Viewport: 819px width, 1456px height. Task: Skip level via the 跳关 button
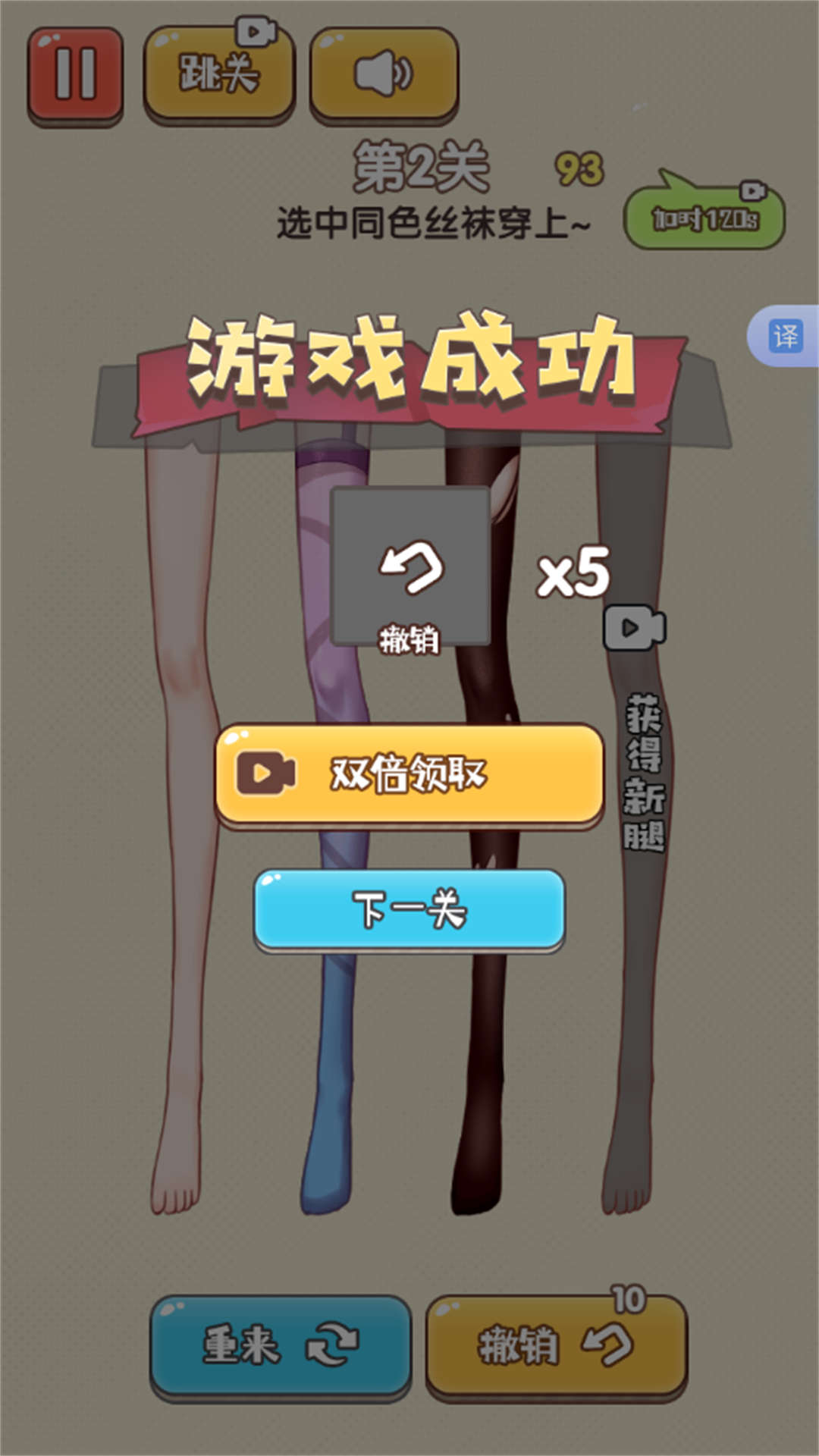219,74
